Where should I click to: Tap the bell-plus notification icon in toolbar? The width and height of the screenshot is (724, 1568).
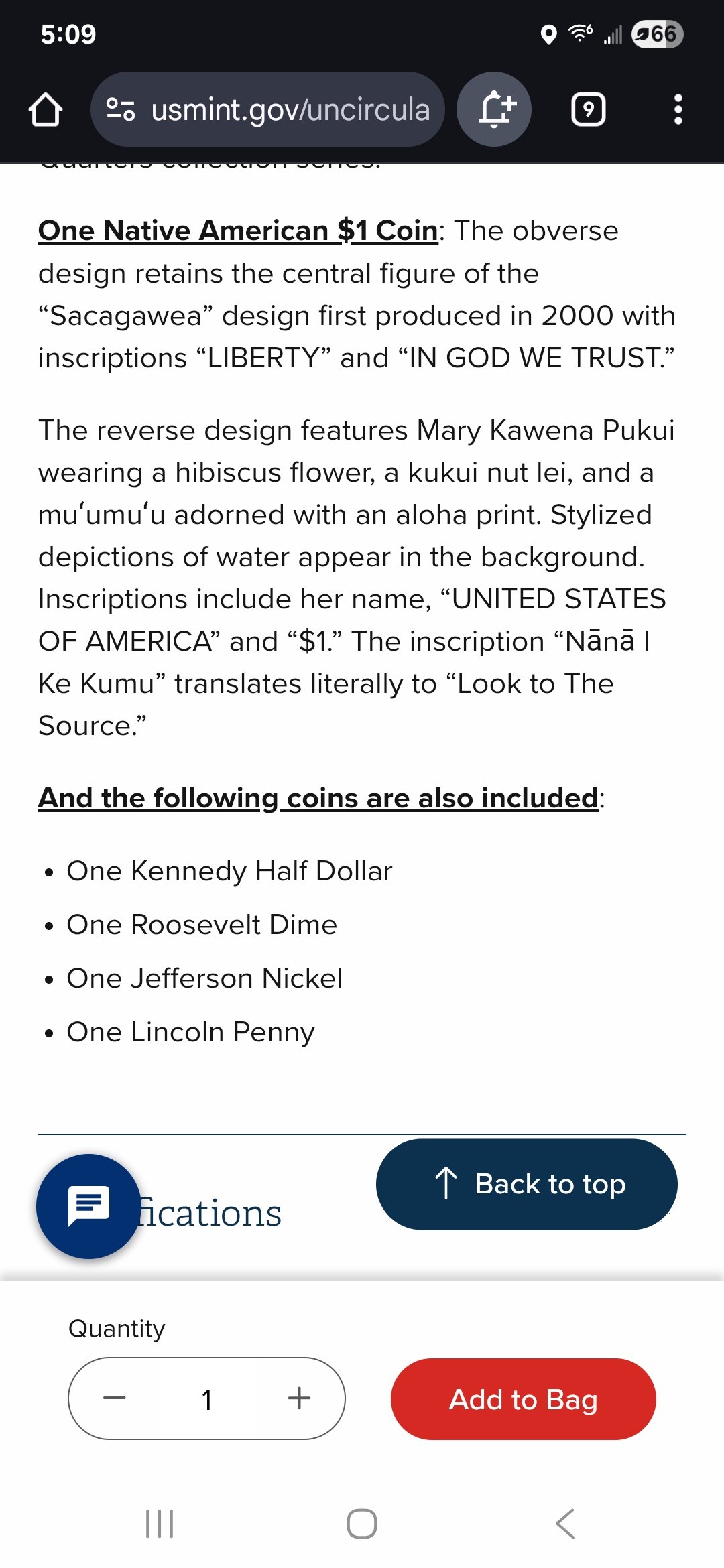494,109
